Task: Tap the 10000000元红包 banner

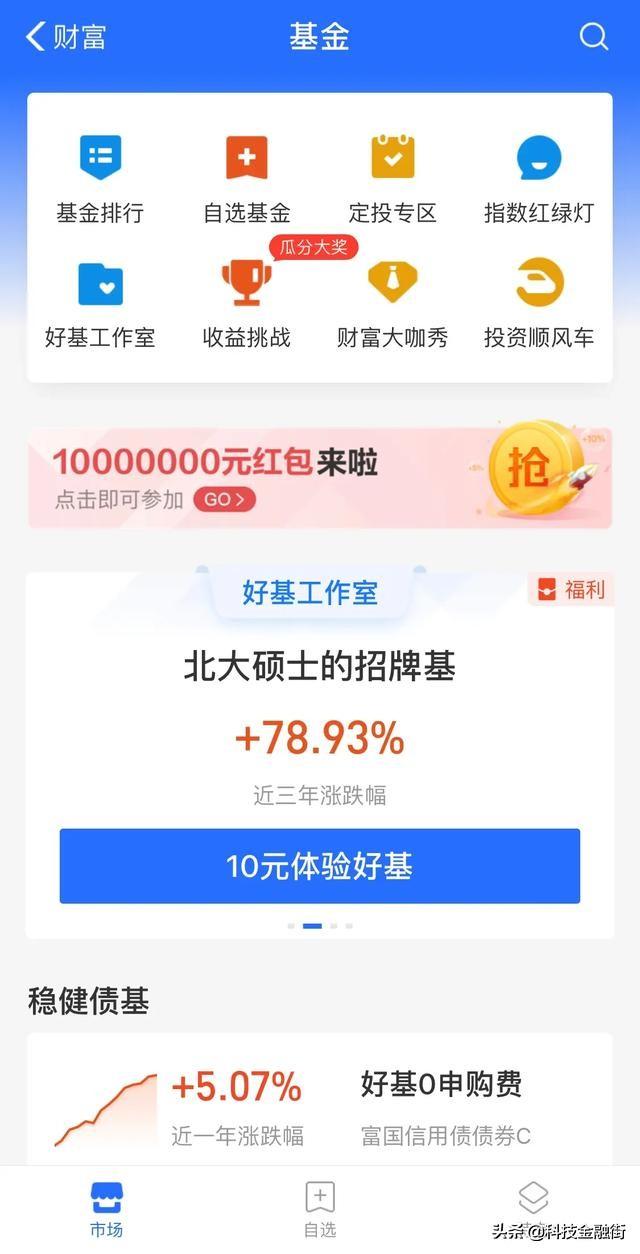Action: point(320,478)
